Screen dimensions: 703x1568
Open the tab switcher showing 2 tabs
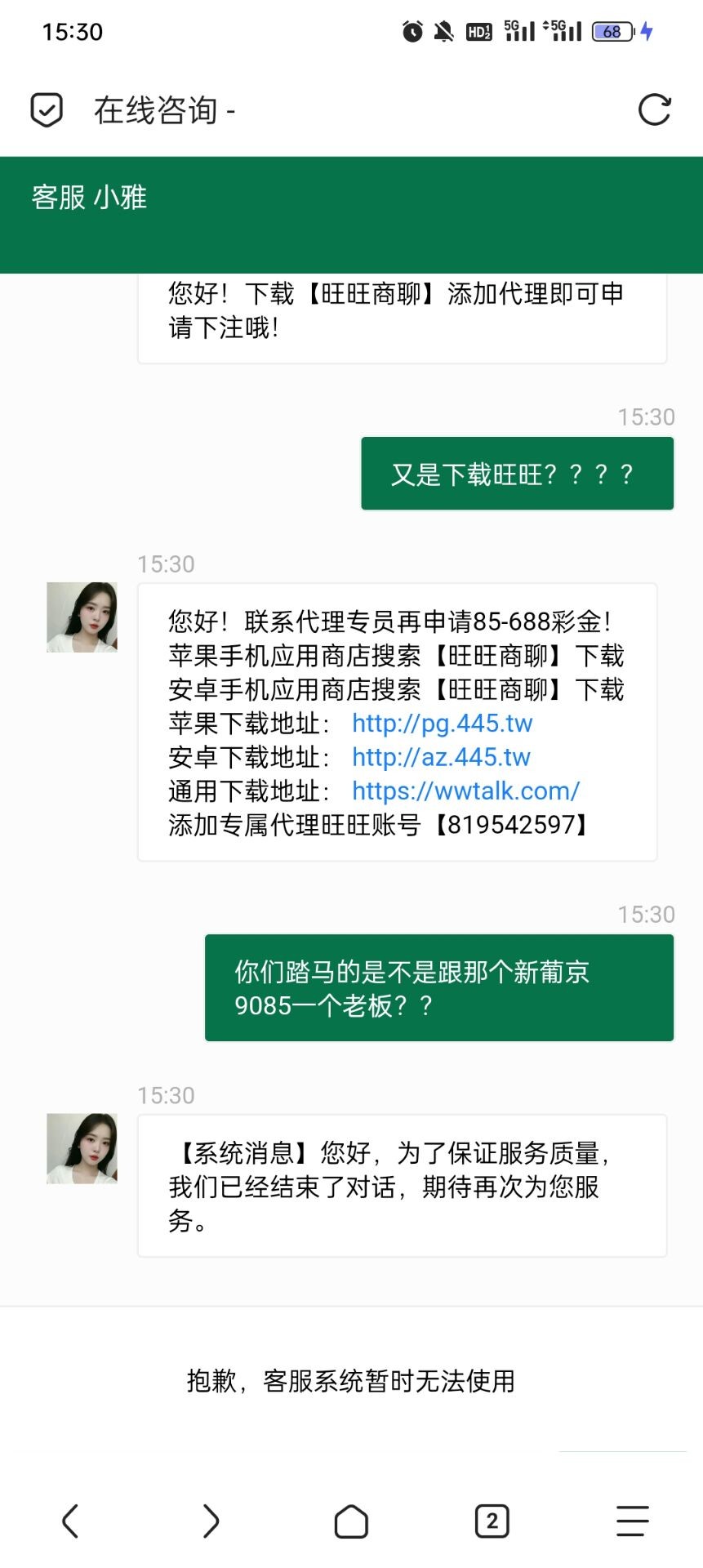click(492, 1521)
